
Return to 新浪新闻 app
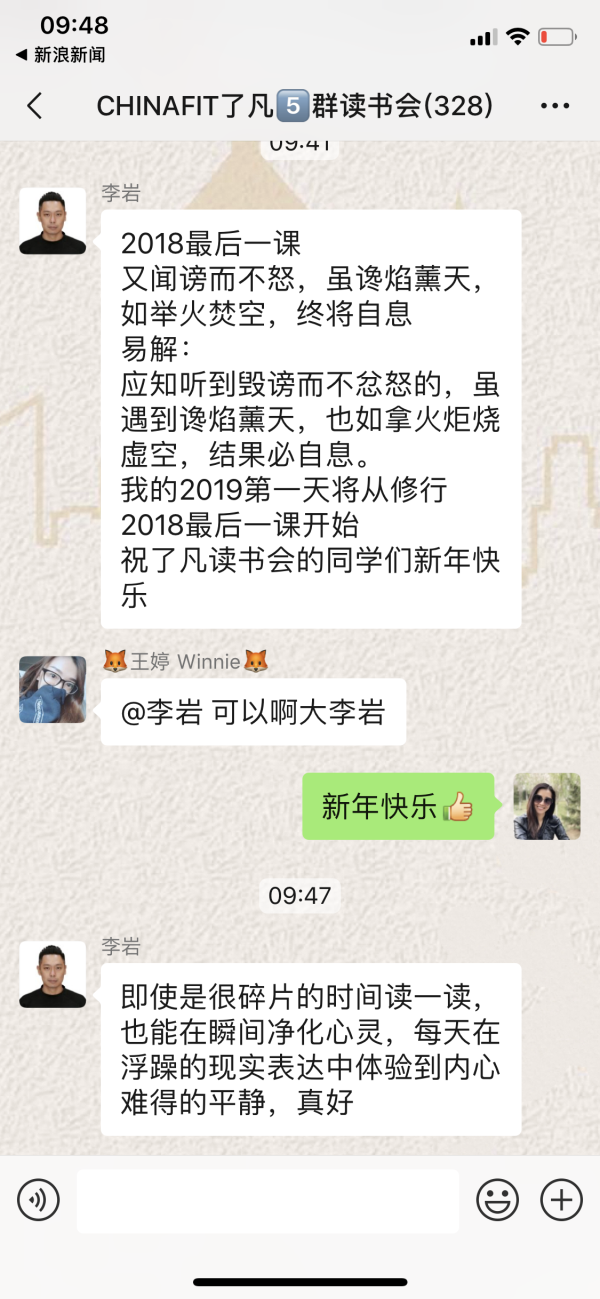point(60,55)
